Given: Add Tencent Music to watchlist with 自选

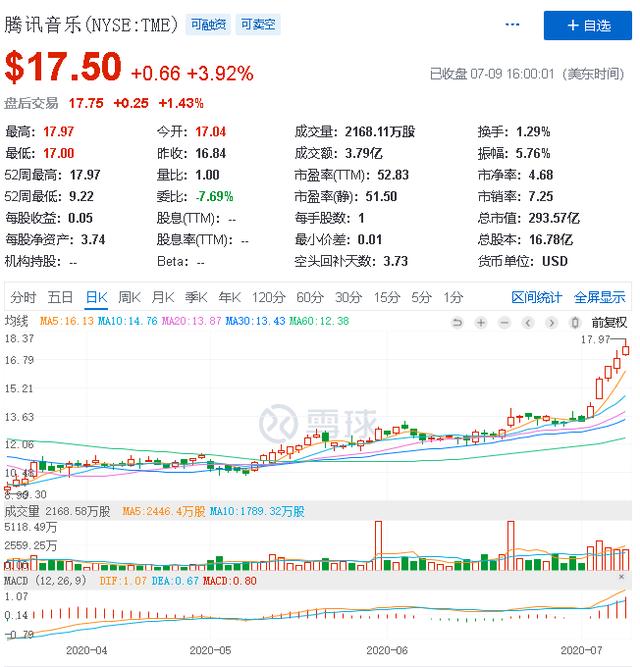Looking at the screenshot, I should 588,25.
